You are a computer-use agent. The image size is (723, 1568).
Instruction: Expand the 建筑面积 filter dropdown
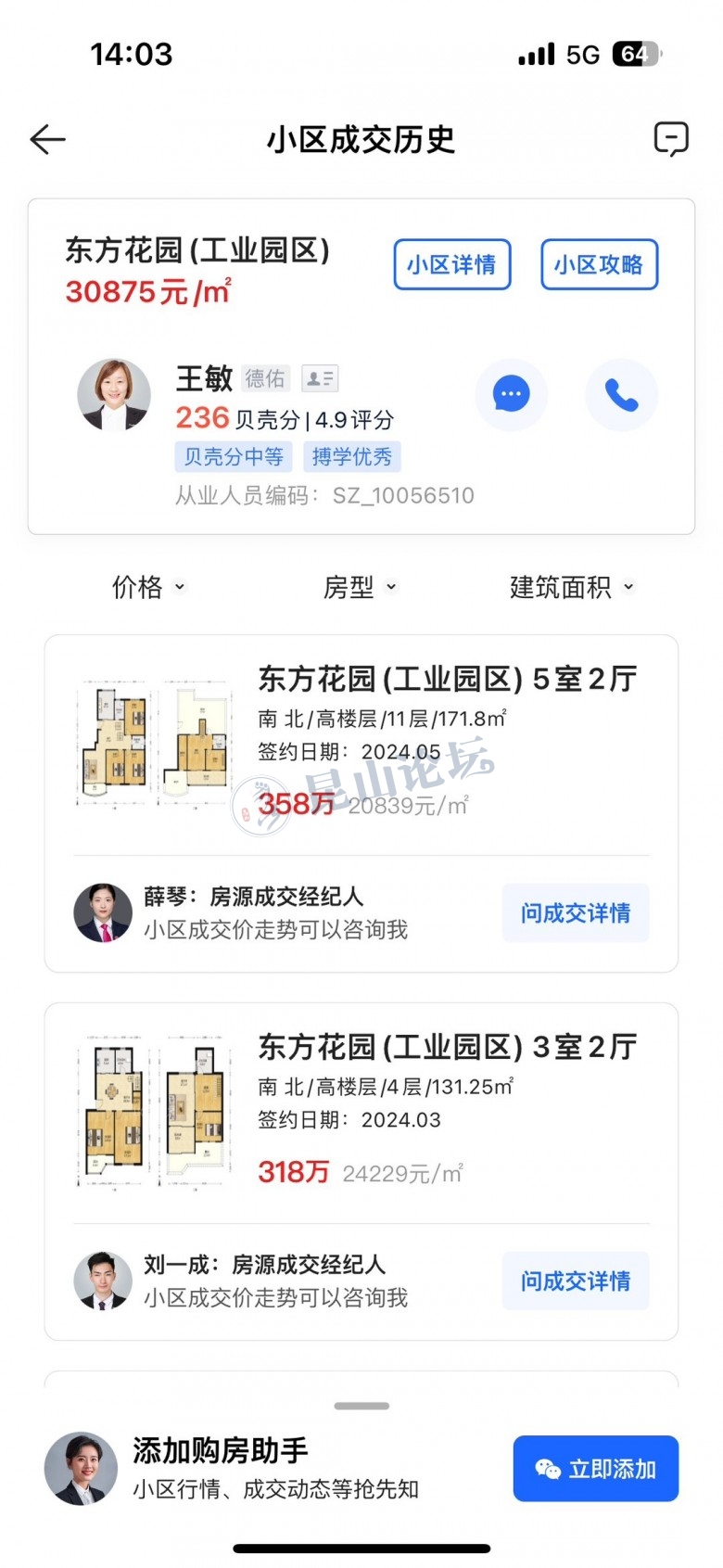point(571,587)
